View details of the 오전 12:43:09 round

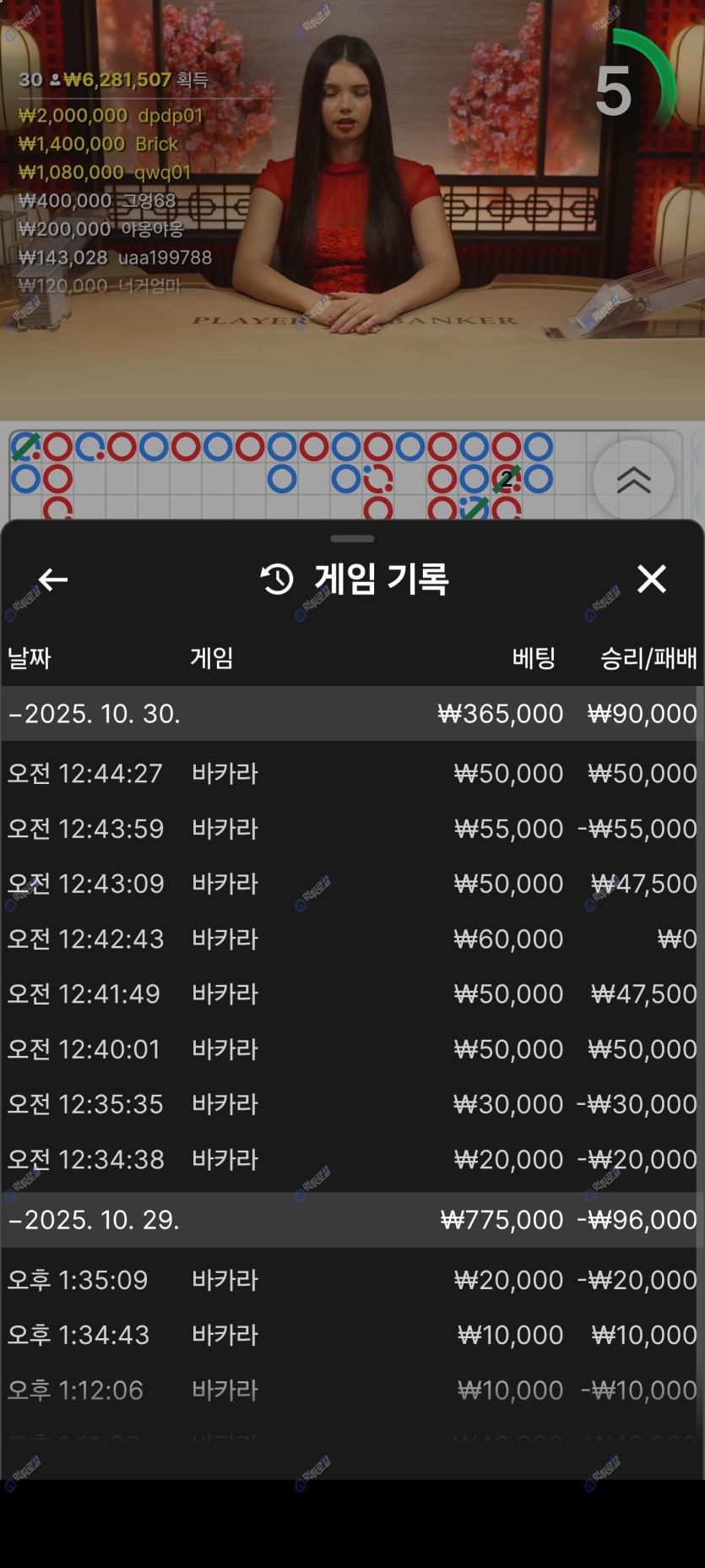[352, 884]
